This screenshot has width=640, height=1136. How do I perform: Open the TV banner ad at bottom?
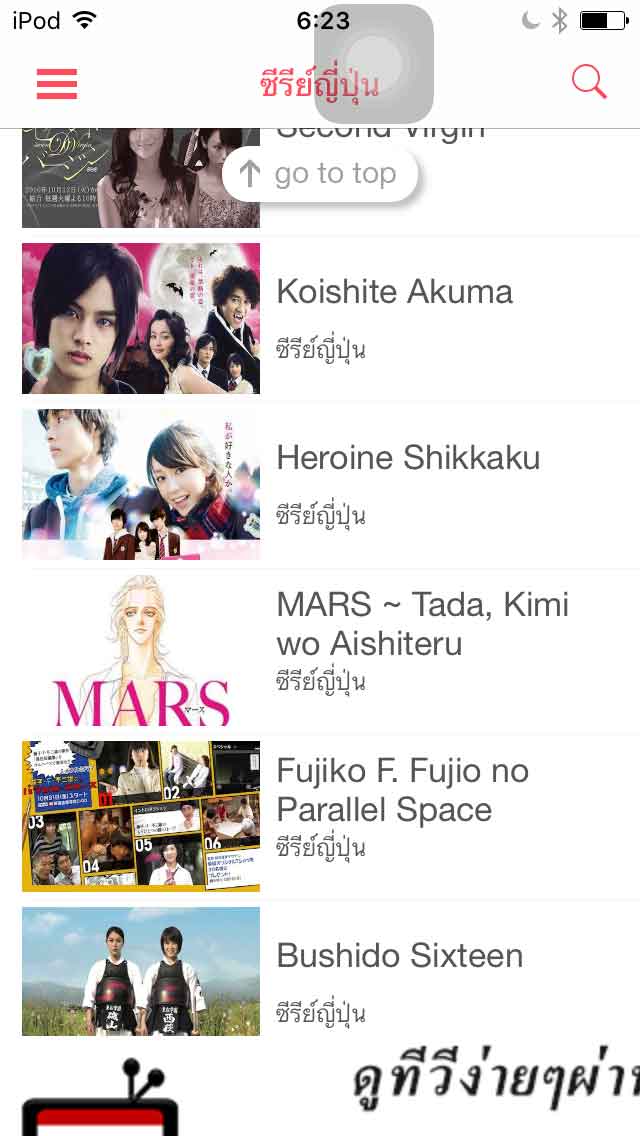click(x=320, y=1090)
